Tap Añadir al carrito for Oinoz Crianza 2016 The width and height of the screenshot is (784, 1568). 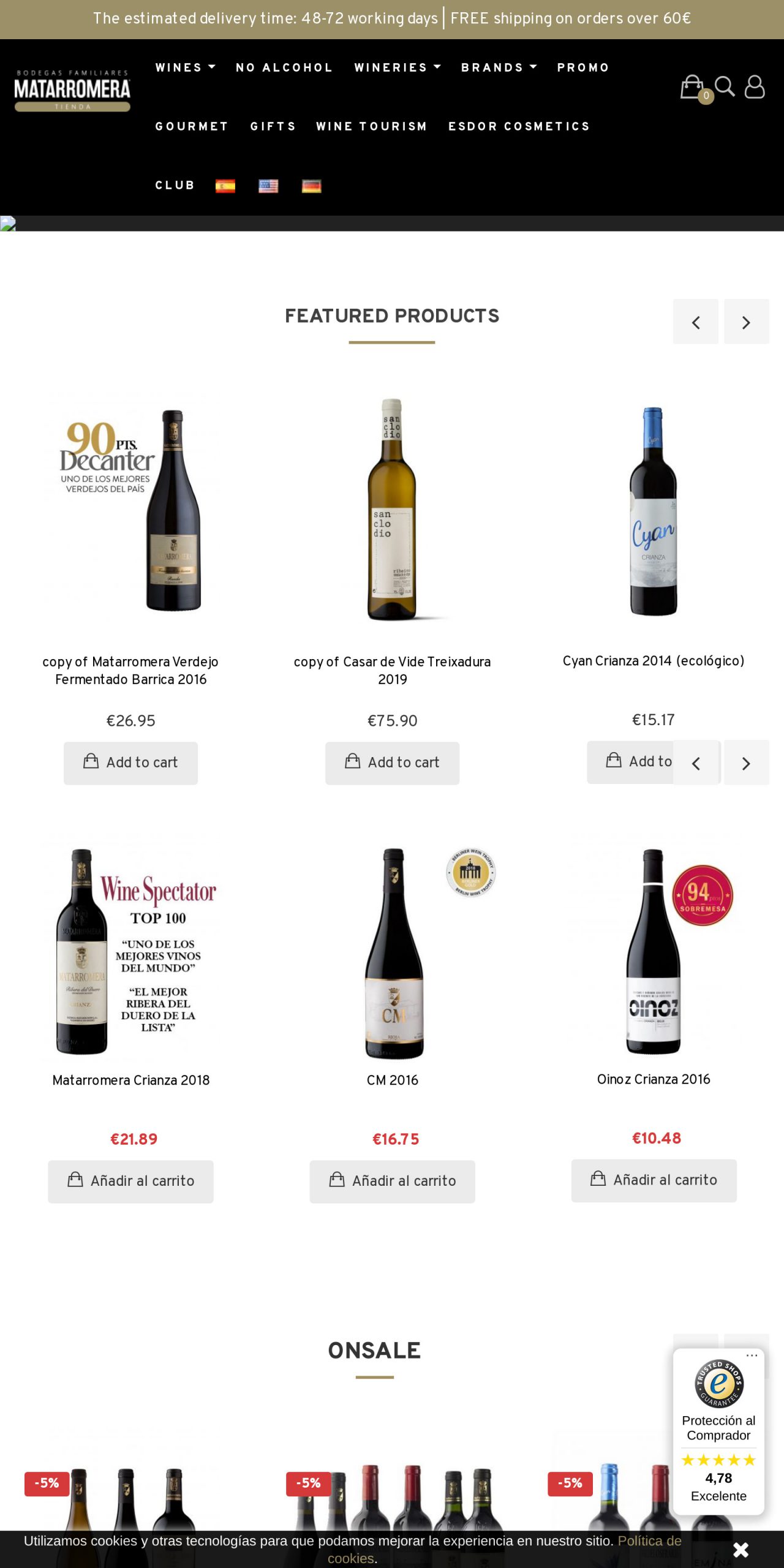(654, 1180)
